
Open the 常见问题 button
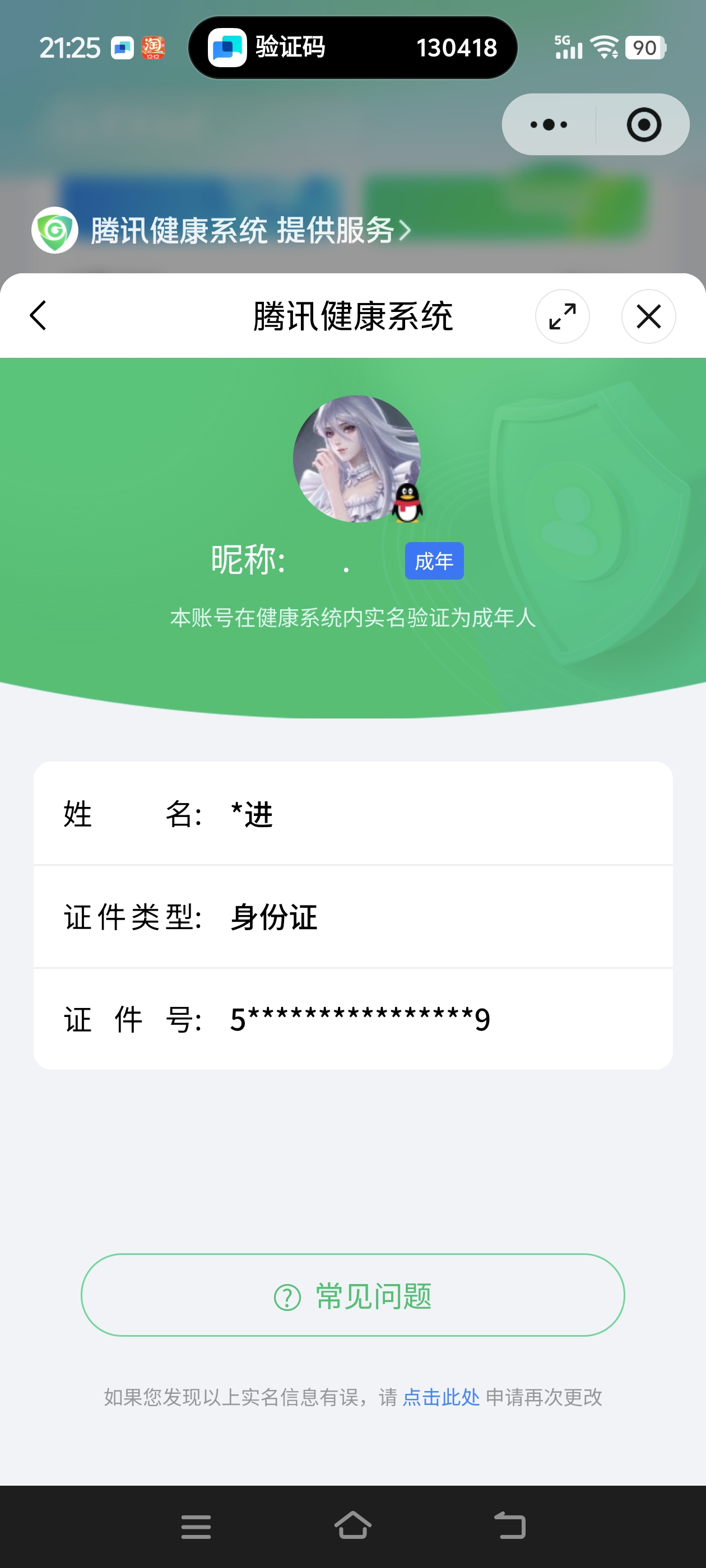coord(352,1295)
